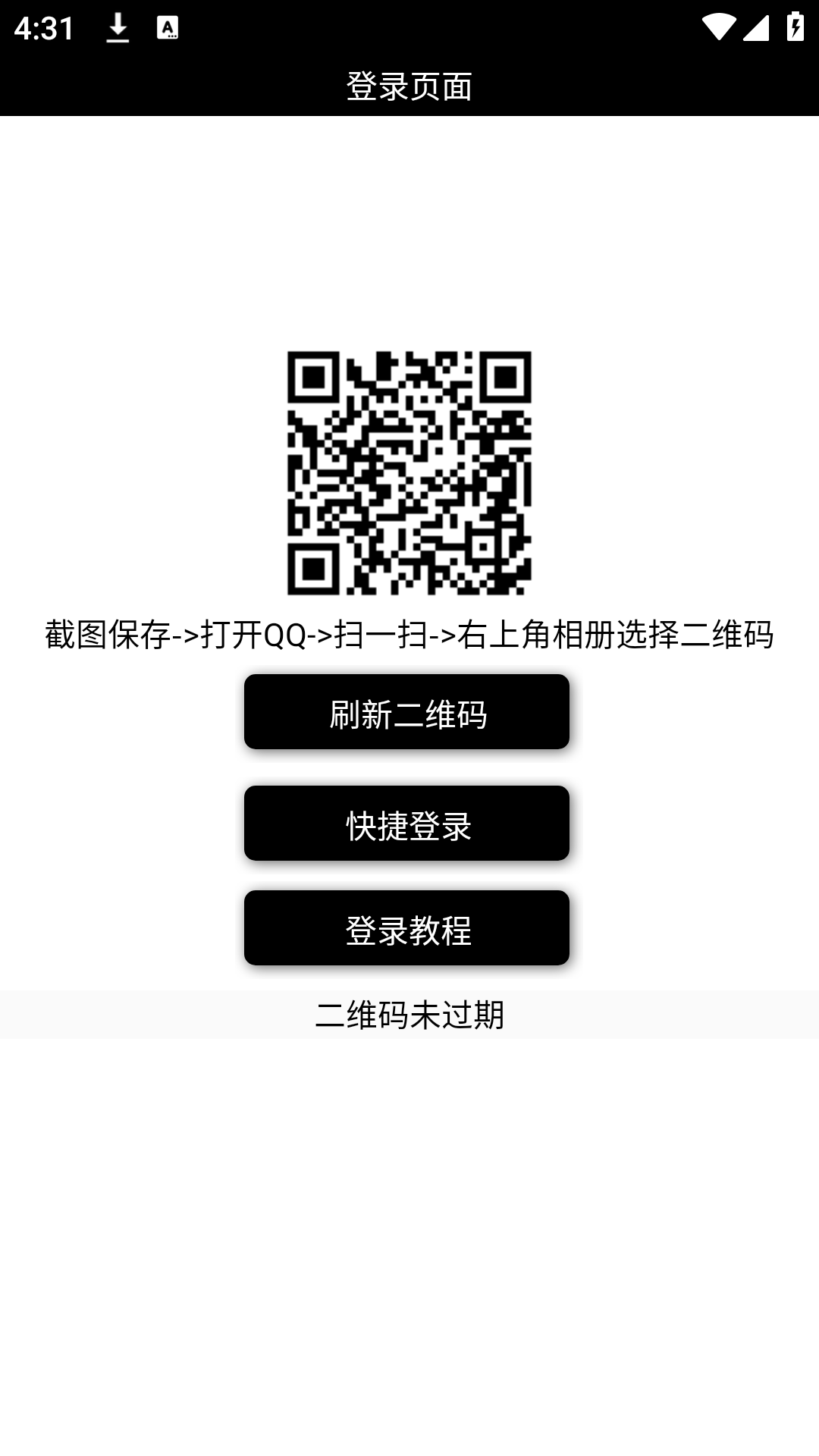The height and width of the screenshot is (1456, 819).
Task: Open the 登录教程 login tutorial
Action: point(406,928)
